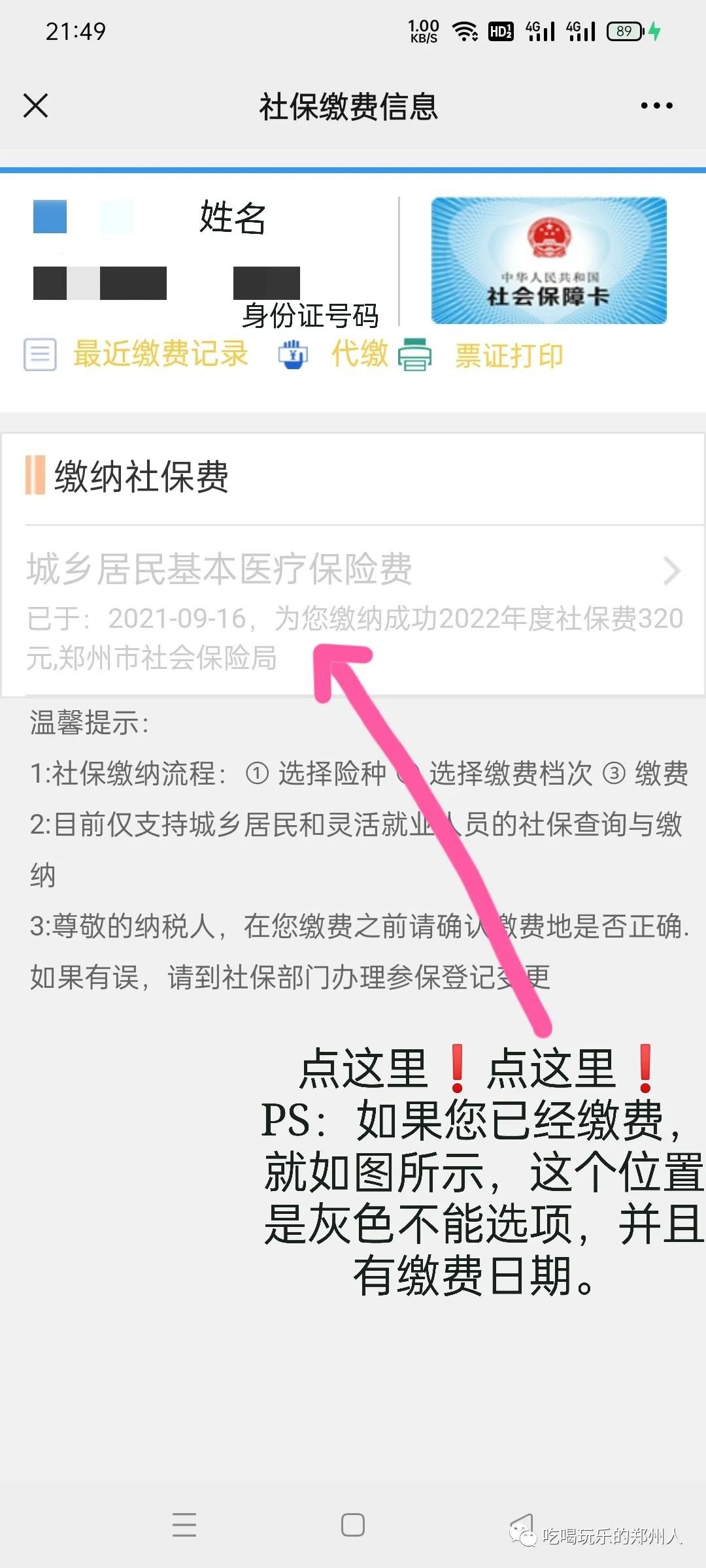Image resolution: width=706 pixels, height=1568 pixels.
Task: Open the system recent apps menu
Action: [184, 1525]
